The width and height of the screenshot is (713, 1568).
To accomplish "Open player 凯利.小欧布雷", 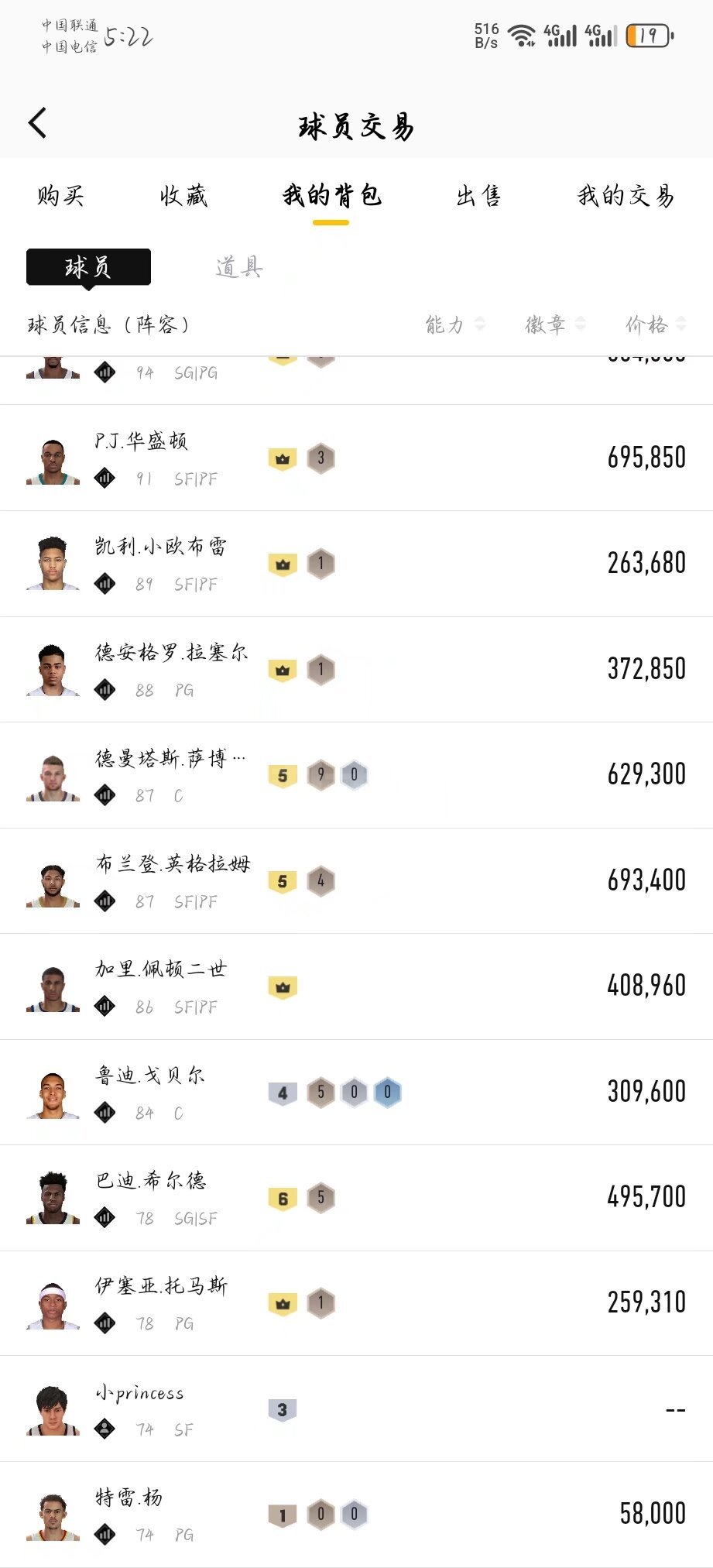I will click(x=161, y=547).
